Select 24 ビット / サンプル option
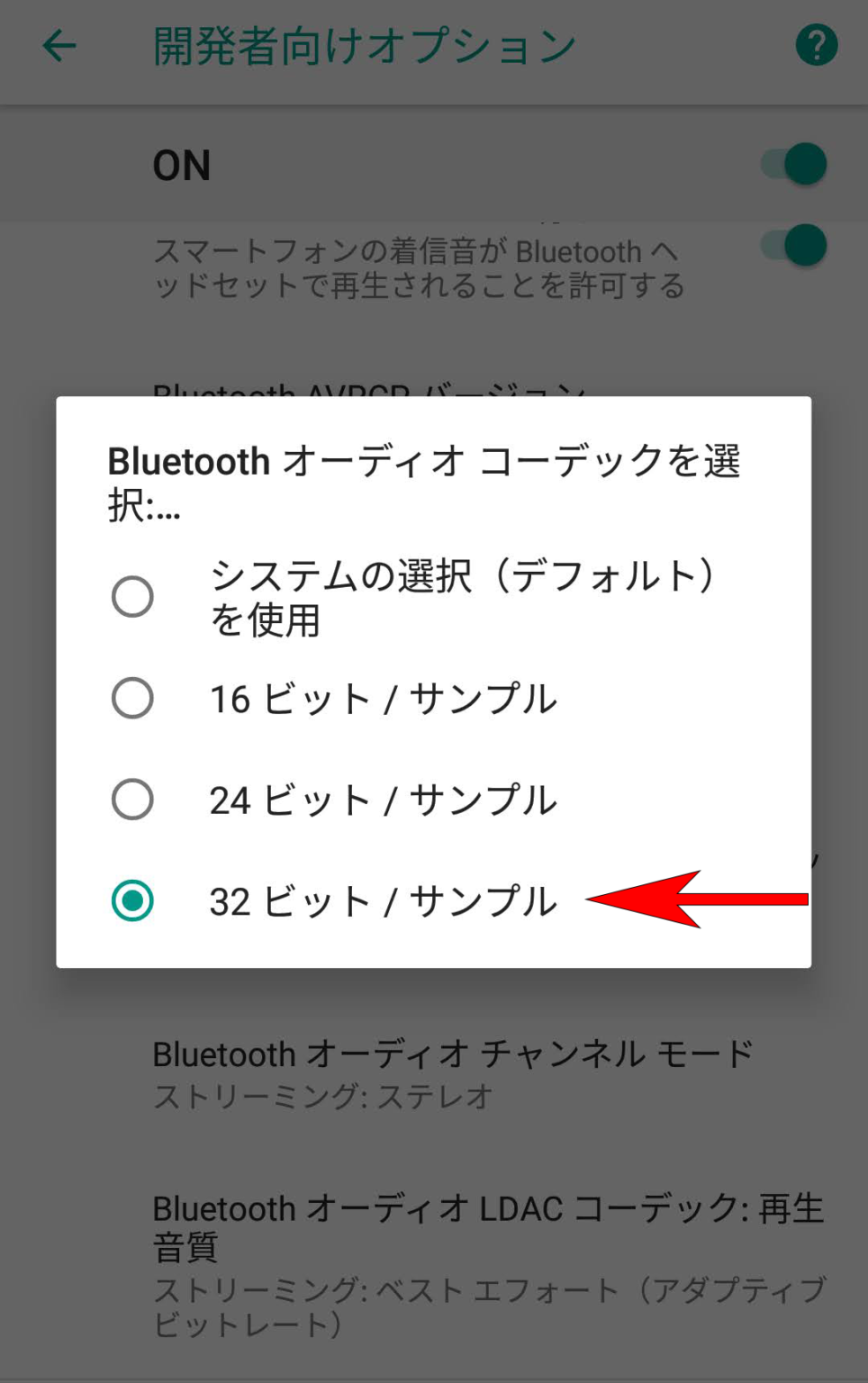This screenshot has width=868, height=1383. coord(131,799)
